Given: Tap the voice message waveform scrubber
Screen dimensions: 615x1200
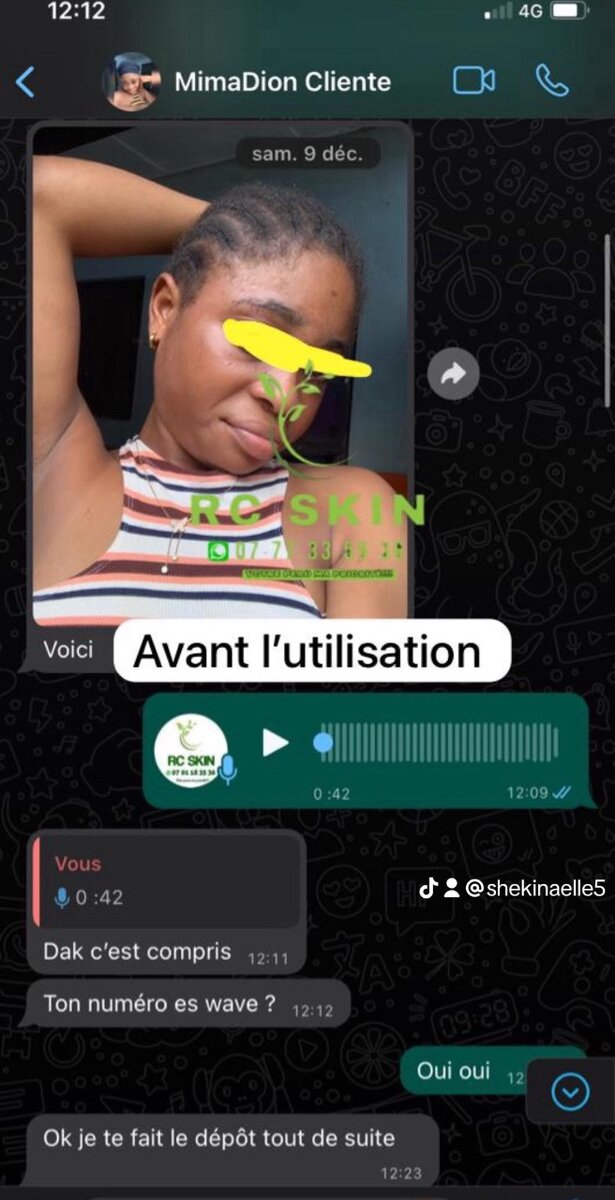Looking at the screenshot, I should [x=440, y=742].
